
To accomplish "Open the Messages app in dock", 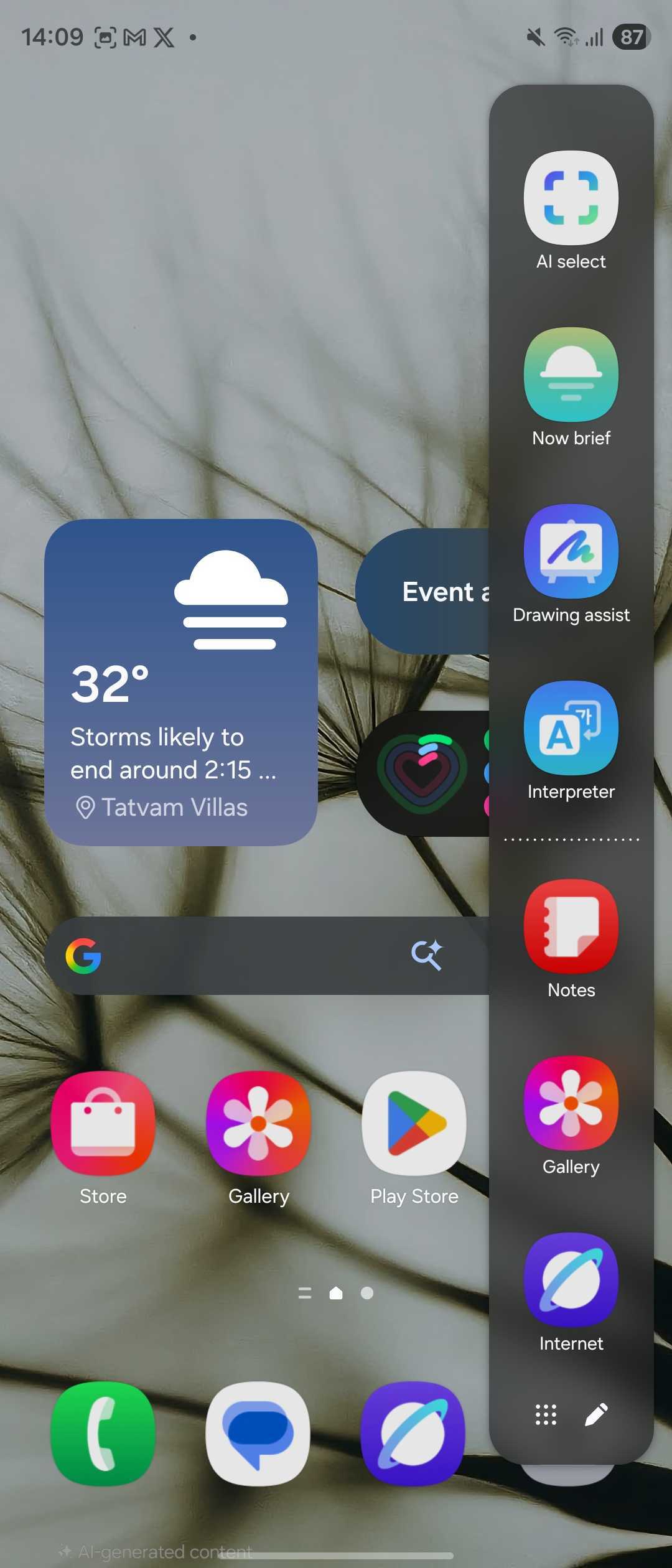I will (x=258, y=1434).
